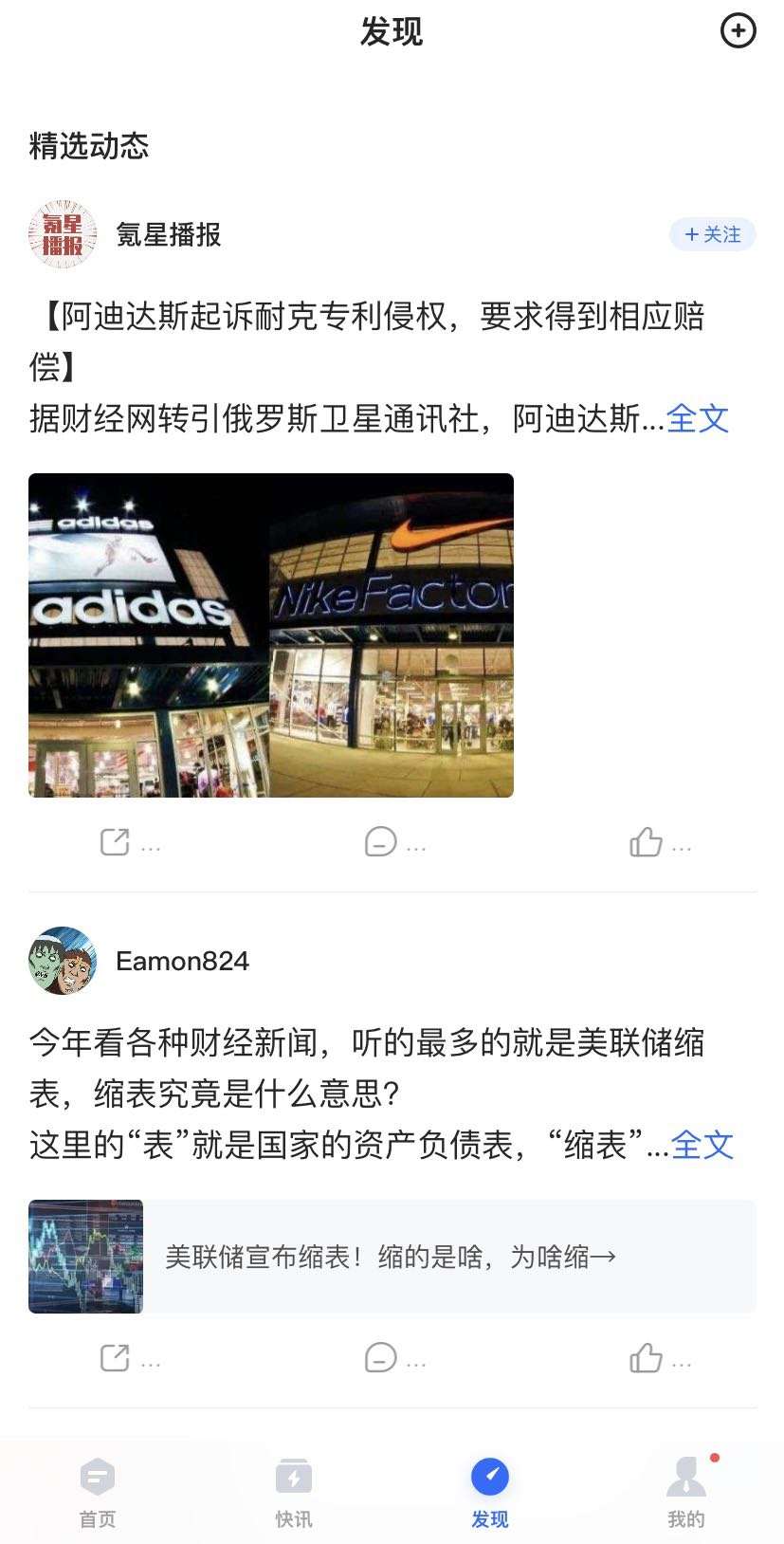
Task: Comment on the 氪星播报 post
Action: pos(381,842)
